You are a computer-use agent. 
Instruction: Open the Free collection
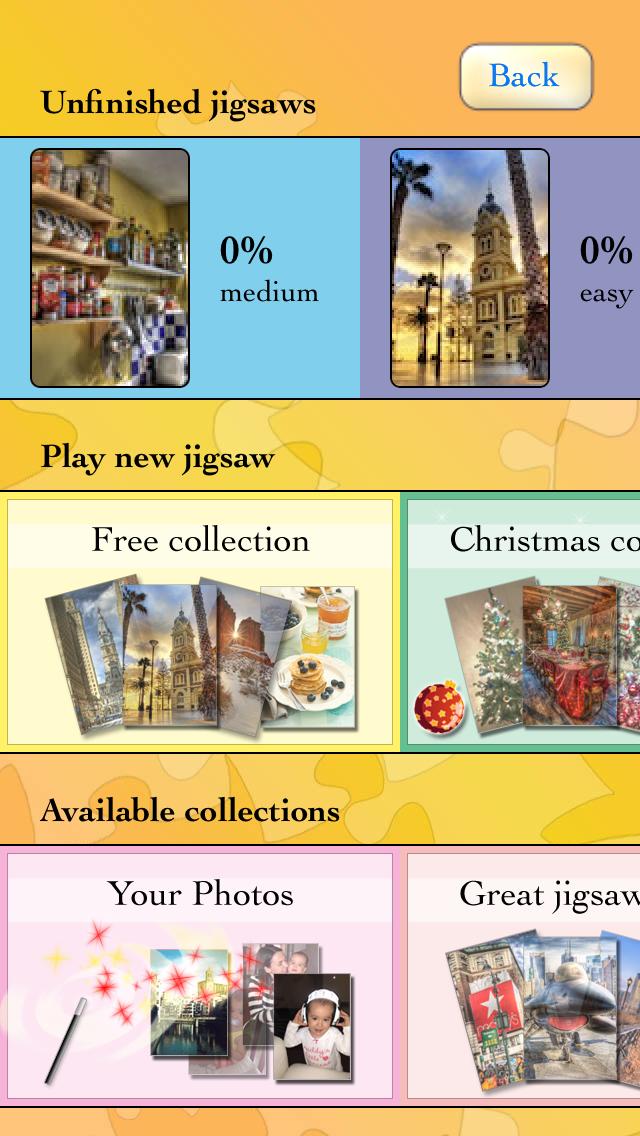(x=200, y=622)
